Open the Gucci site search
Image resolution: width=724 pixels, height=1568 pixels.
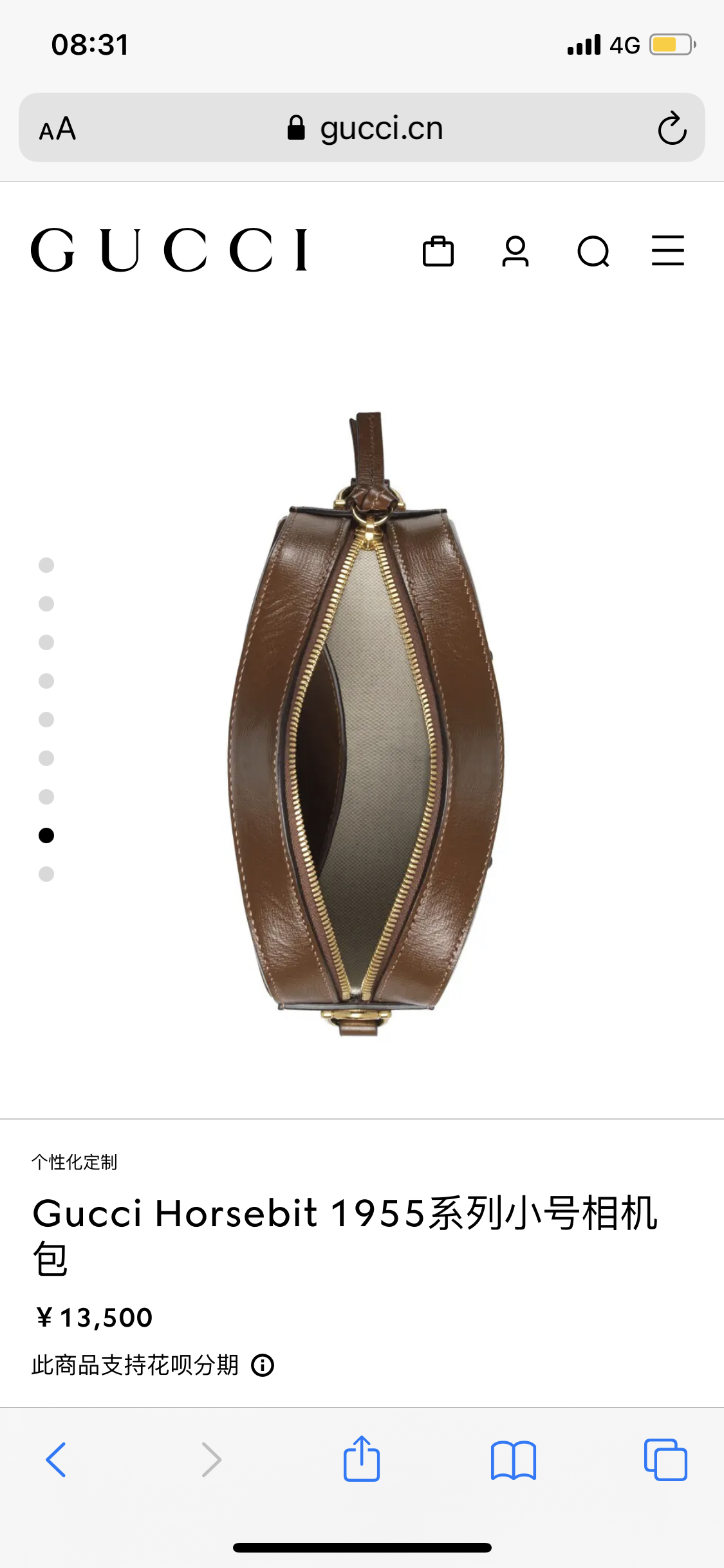593,251
